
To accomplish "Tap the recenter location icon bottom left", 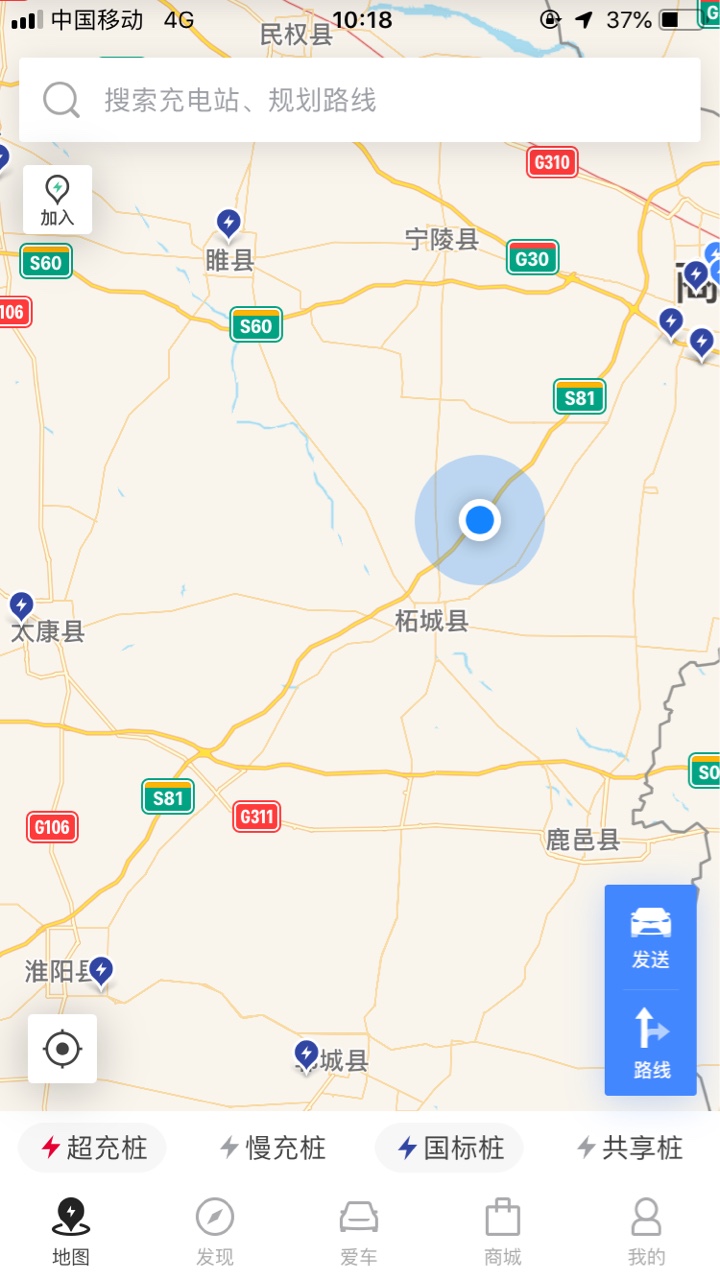I will coord(62,1048).
